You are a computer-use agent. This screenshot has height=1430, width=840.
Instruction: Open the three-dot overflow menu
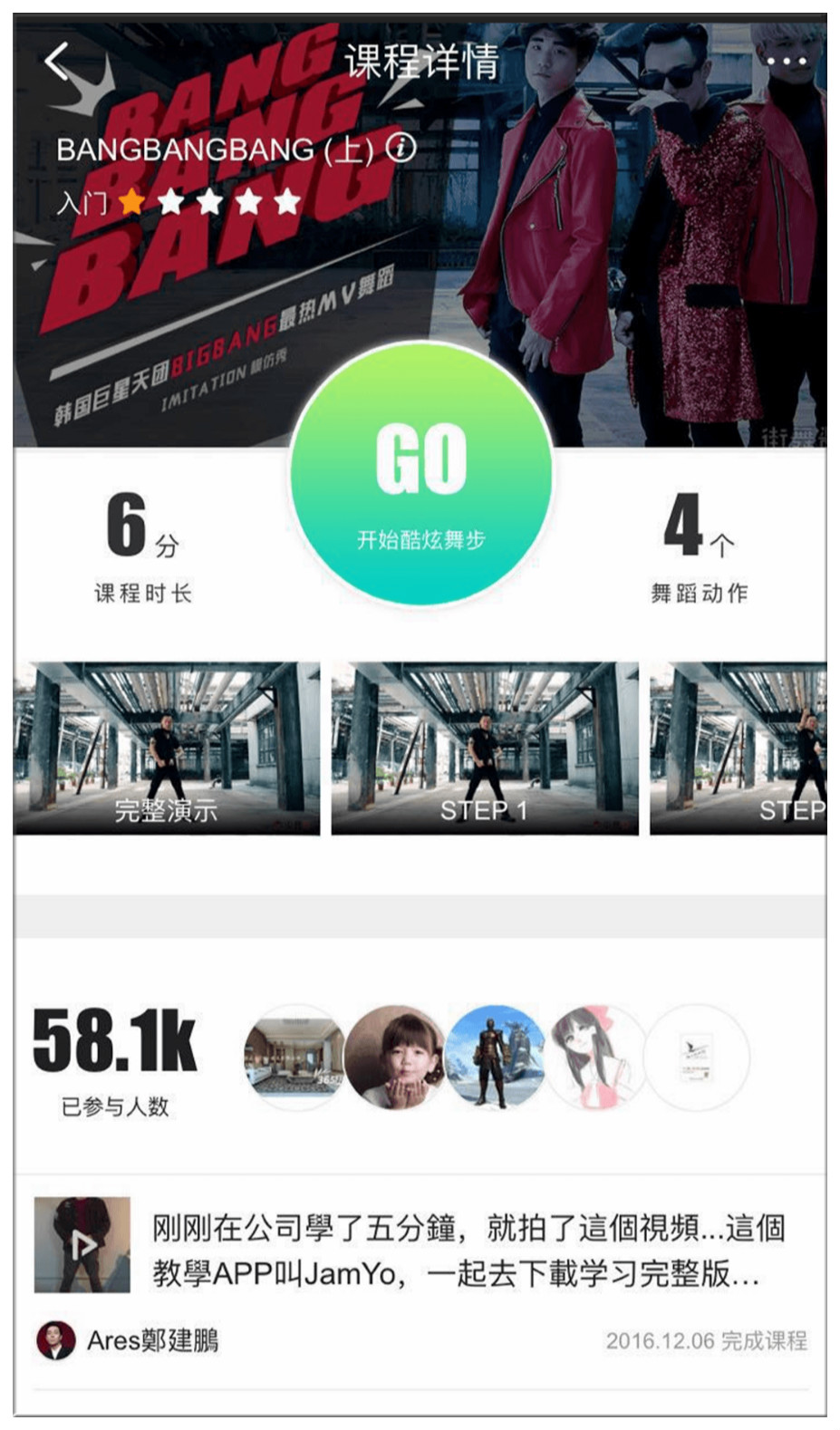pos(786,62)
